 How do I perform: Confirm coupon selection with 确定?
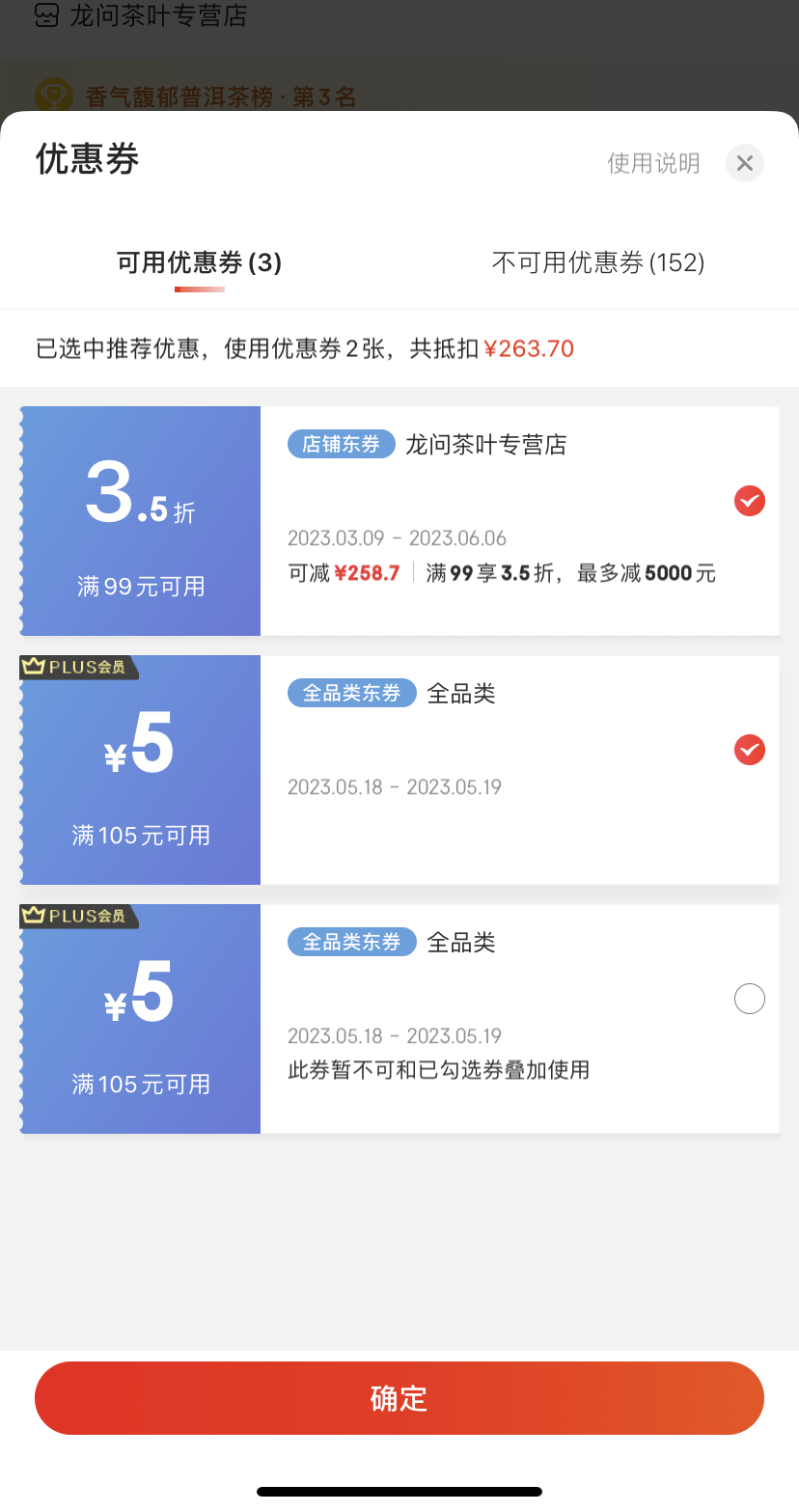coord(399,1398)
